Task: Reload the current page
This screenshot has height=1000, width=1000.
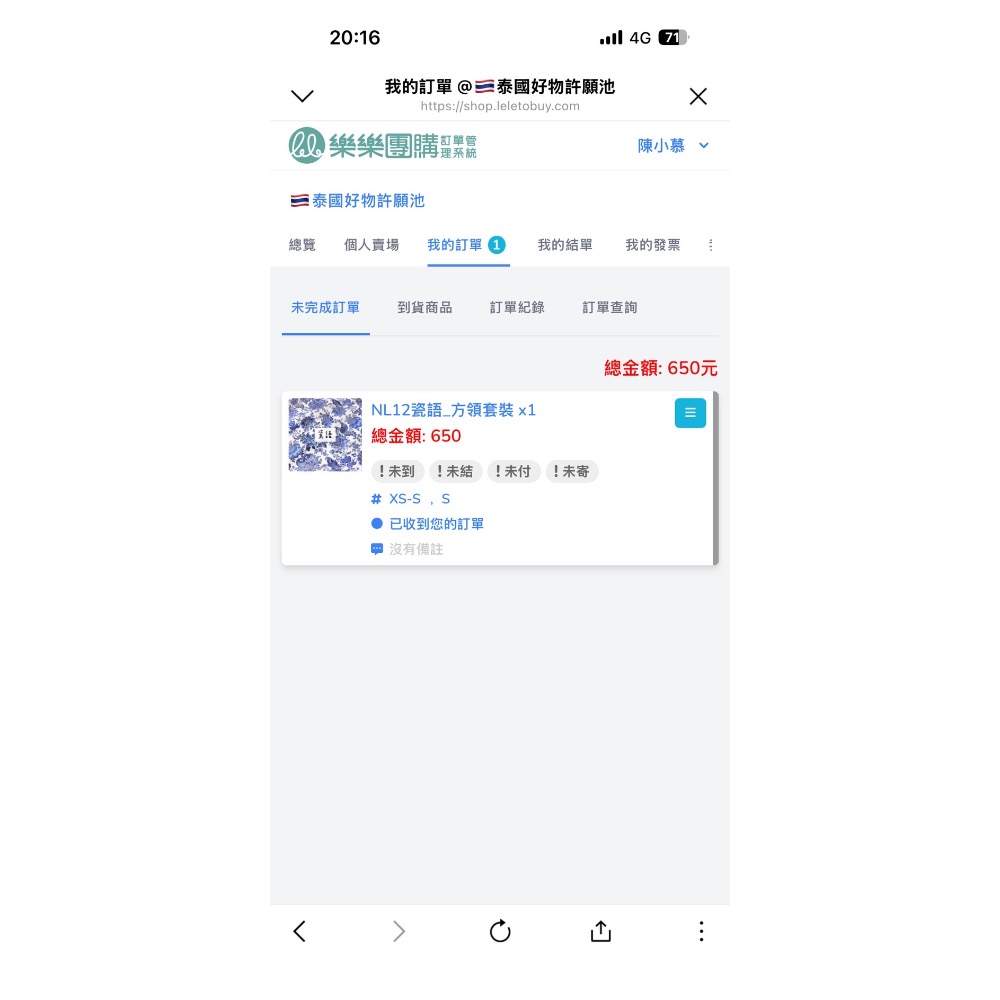Action: (500, 932)
